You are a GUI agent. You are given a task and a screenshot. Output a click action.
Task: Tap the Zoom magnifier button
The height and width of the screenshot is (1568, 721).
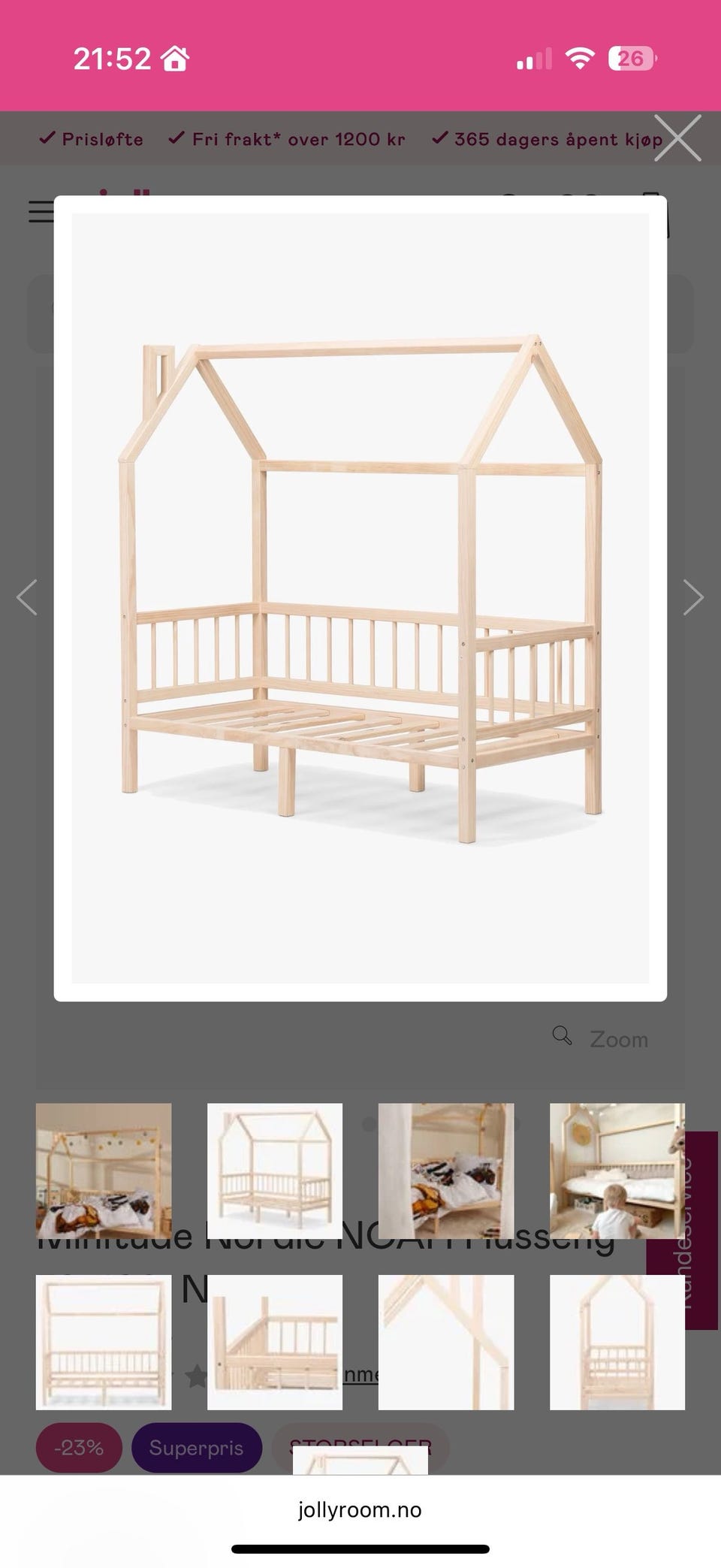[x=600, y=1038]
